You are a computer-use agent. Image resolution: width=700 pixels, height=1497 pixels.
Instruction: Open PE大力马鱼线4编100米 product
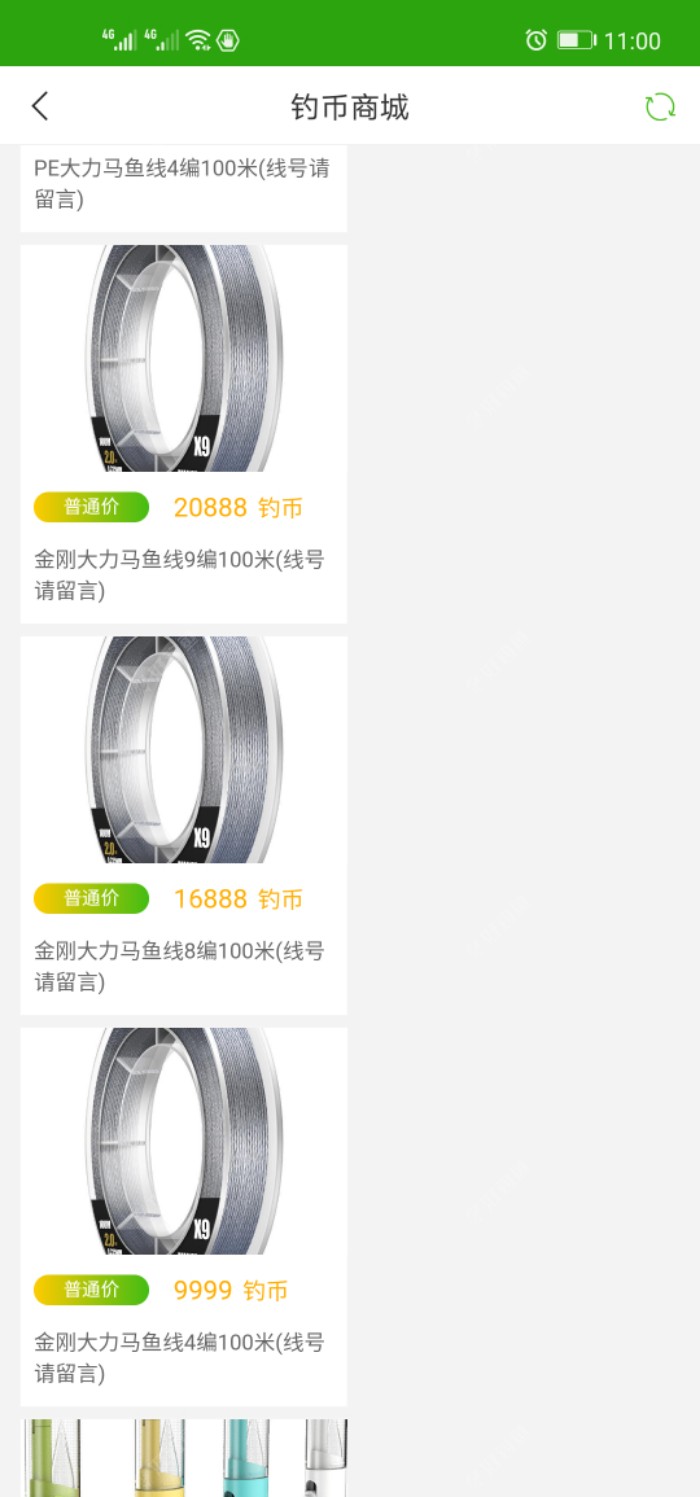tap(183, 184)
